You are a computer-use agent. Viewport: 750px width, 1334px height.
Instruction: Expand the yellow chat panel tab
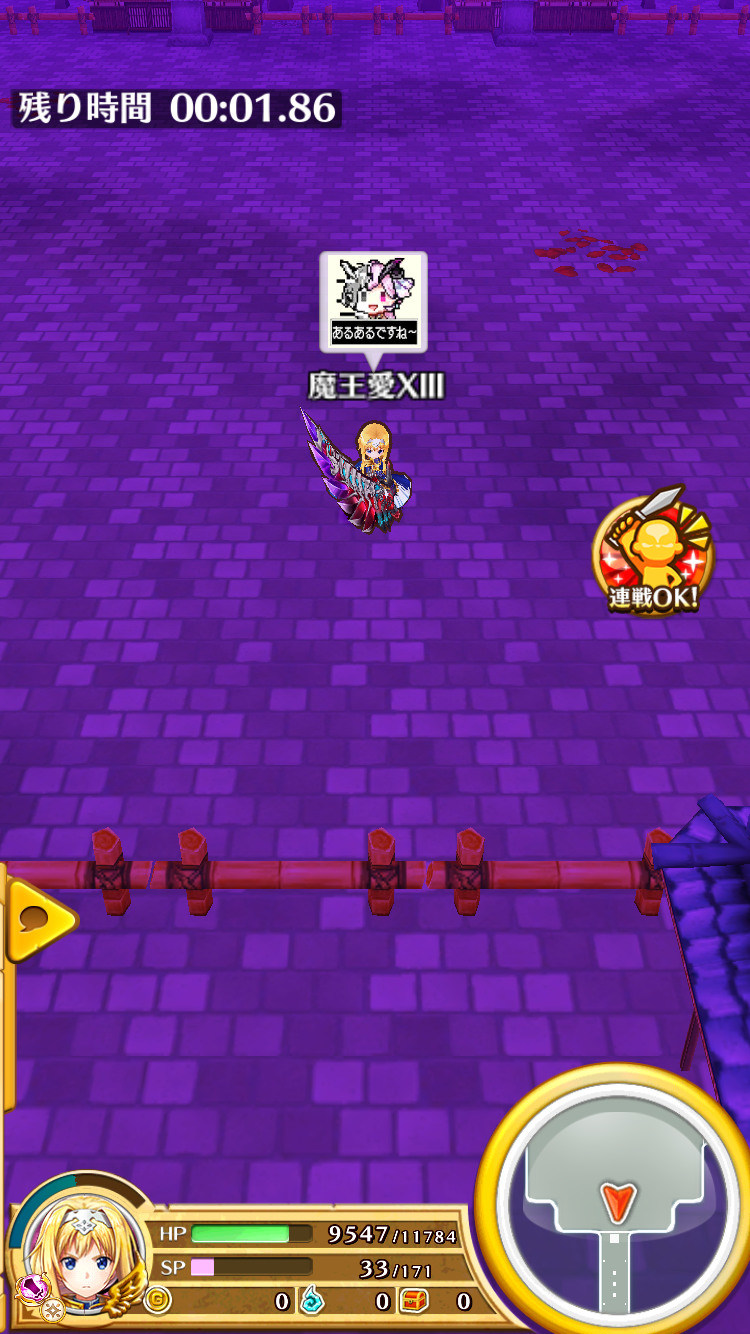coord(40,920)
